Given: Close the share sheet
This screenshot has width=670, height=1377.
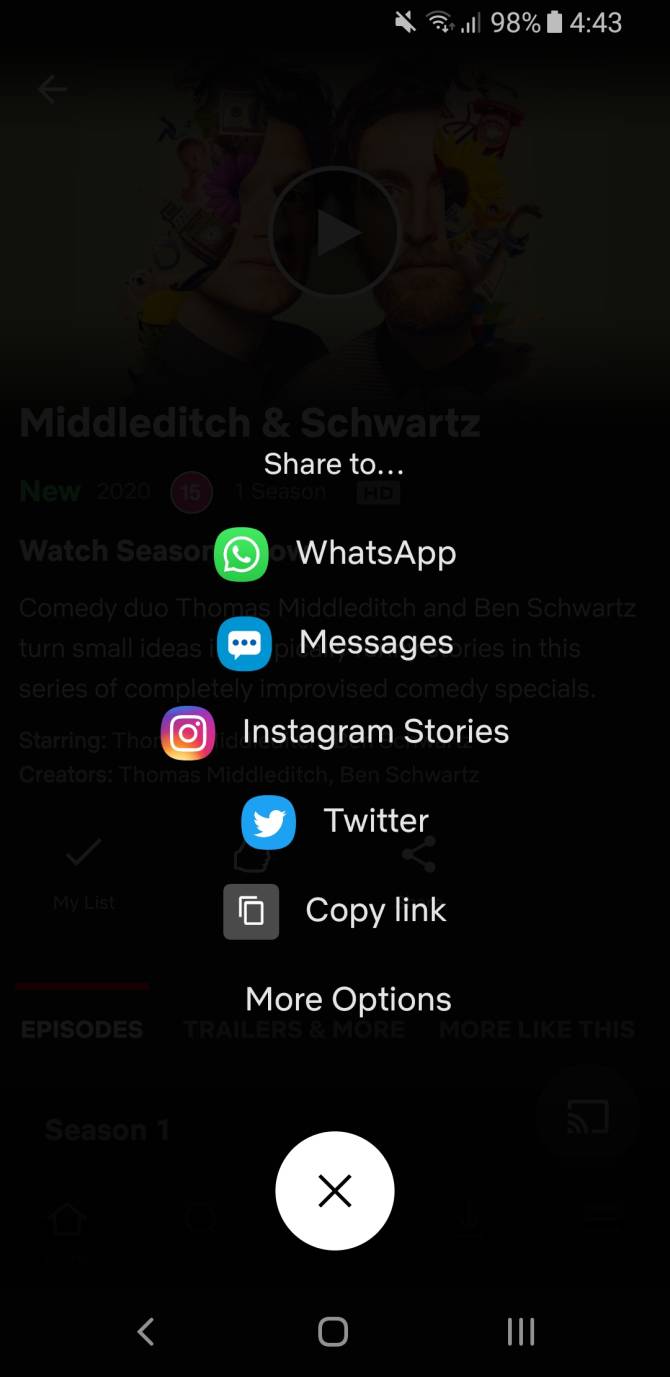Looking at the screenshot, I should coord(335,1190).
